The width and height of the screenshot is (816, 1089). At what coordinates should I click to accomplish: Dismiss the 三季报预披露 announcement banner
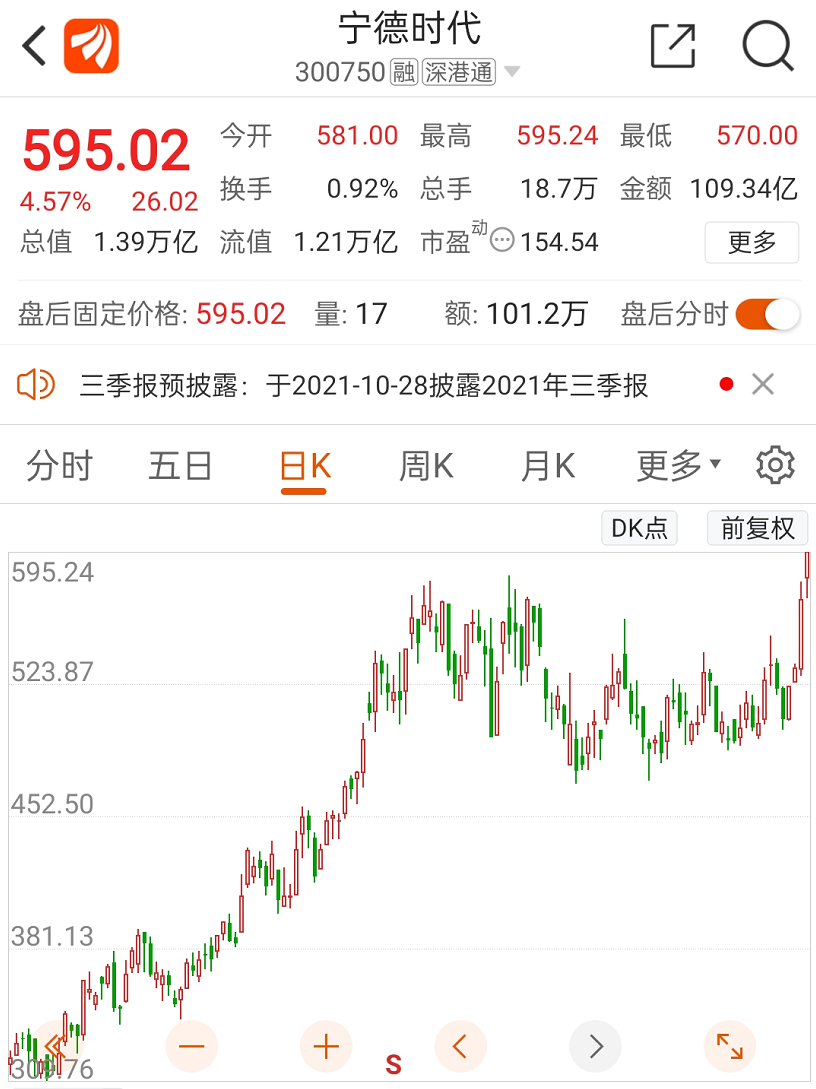tap(763, 384)
